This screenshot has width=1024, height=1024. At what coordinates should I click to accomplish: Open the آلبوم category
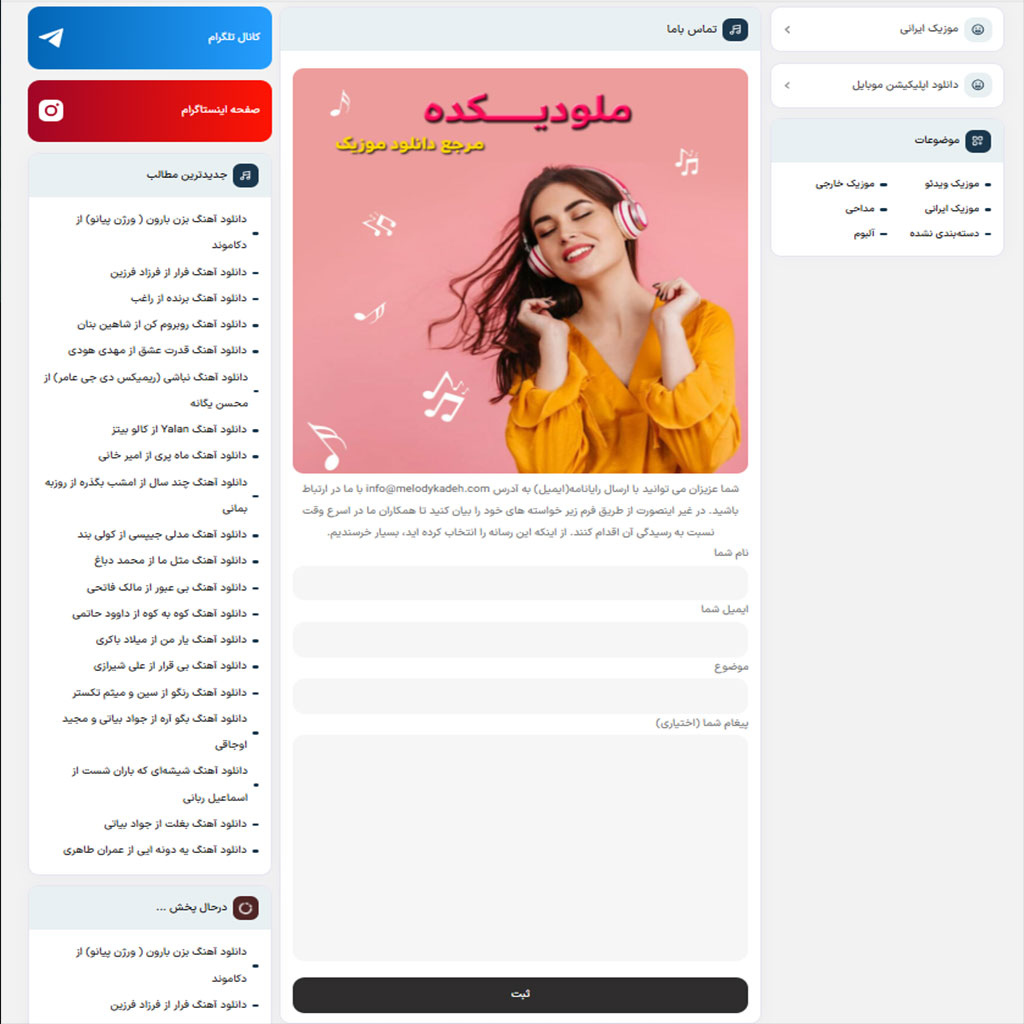pos(864,234)
